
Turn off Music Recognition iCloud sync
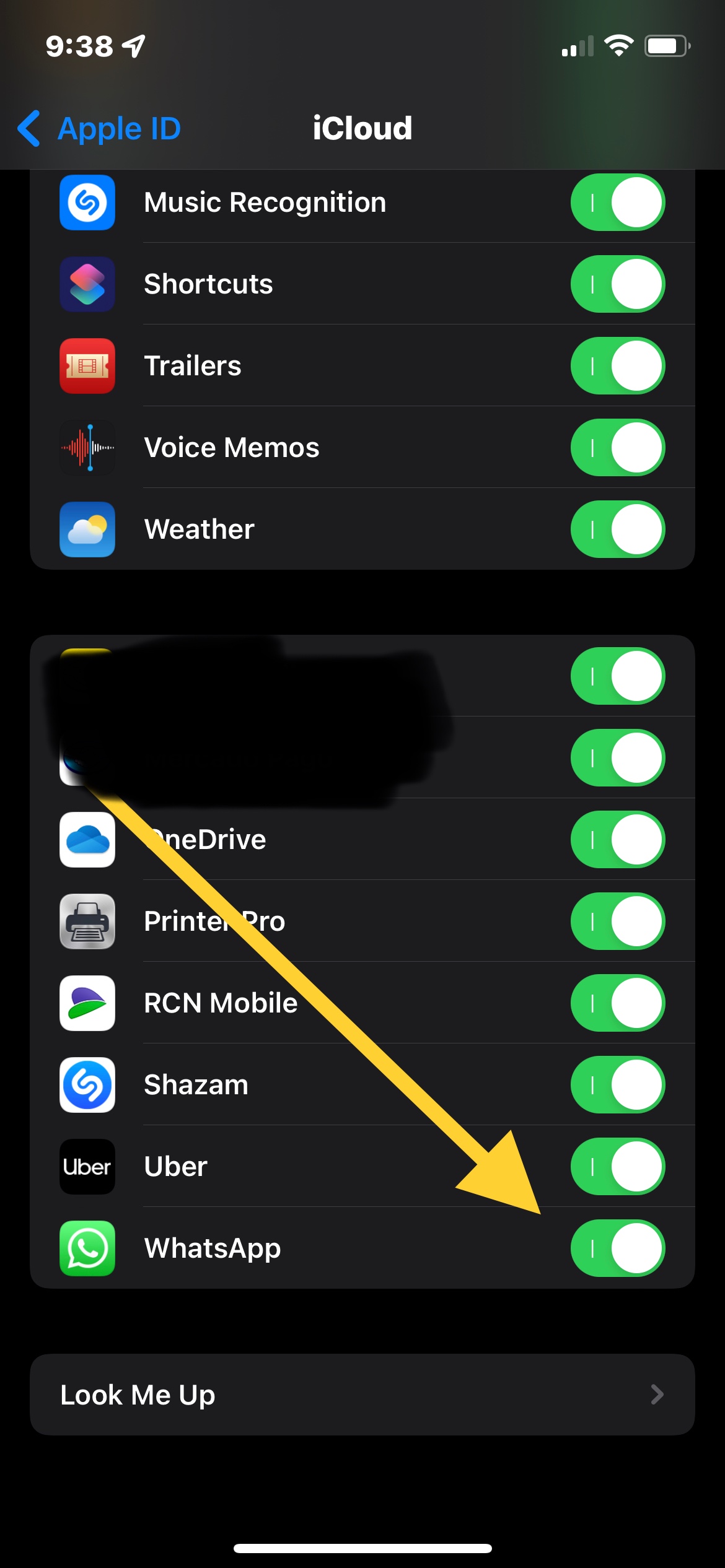pos(617,203)
